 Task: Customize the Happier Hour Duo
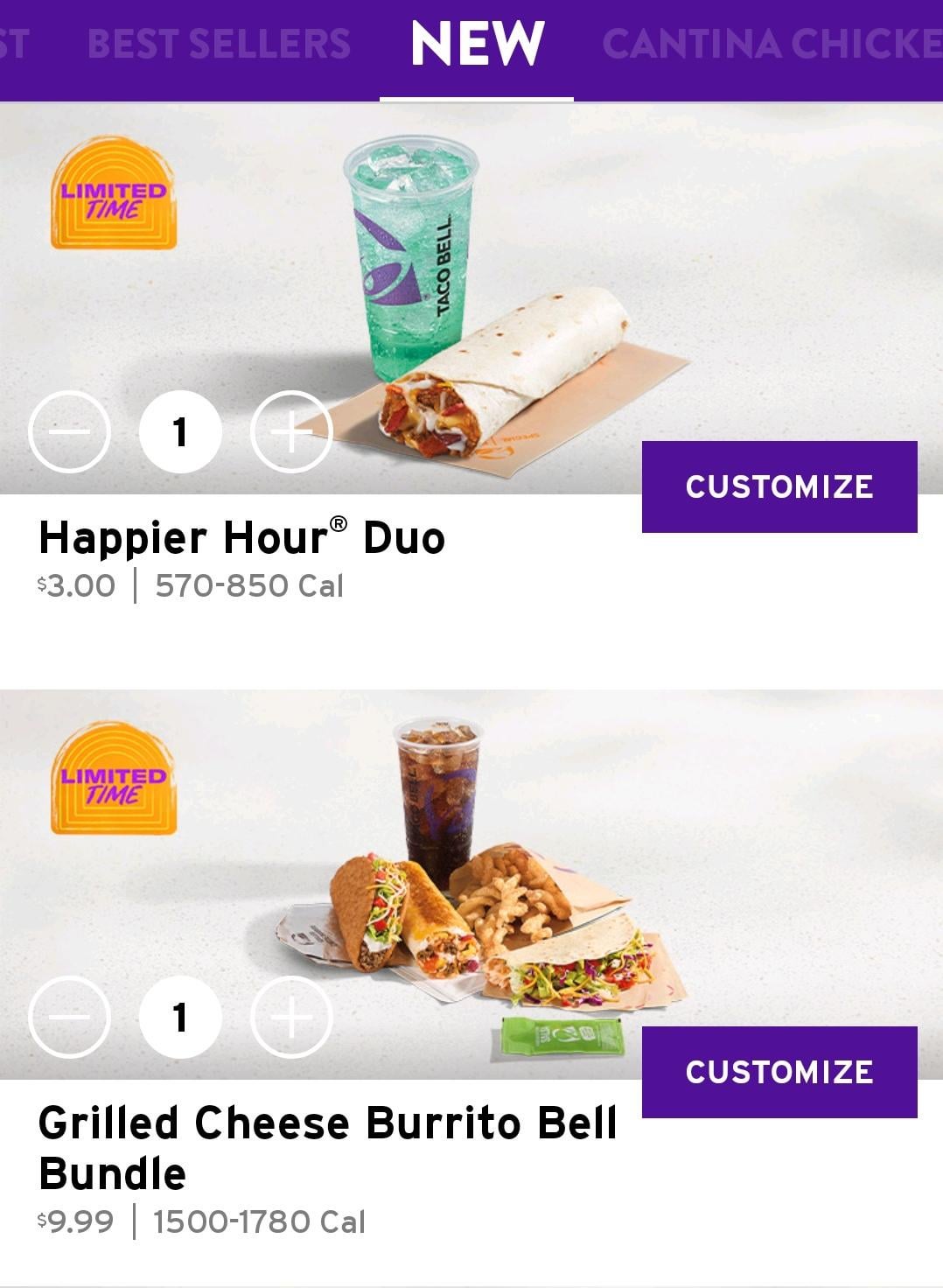779,486
